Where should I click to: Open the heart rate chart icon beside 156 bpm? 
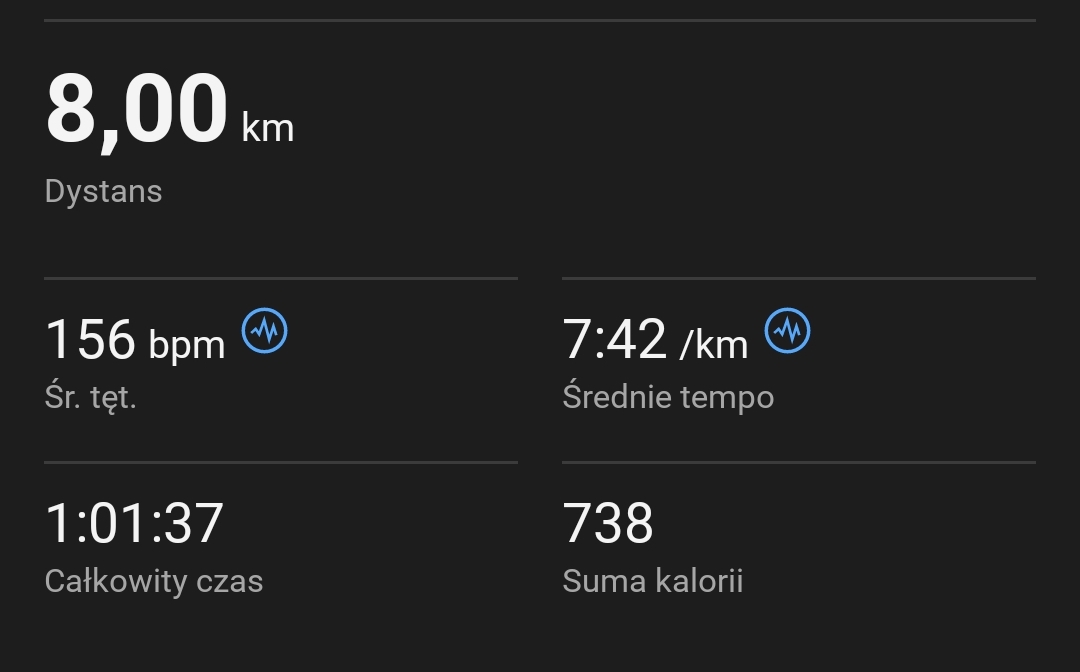[x=265, y=331]
